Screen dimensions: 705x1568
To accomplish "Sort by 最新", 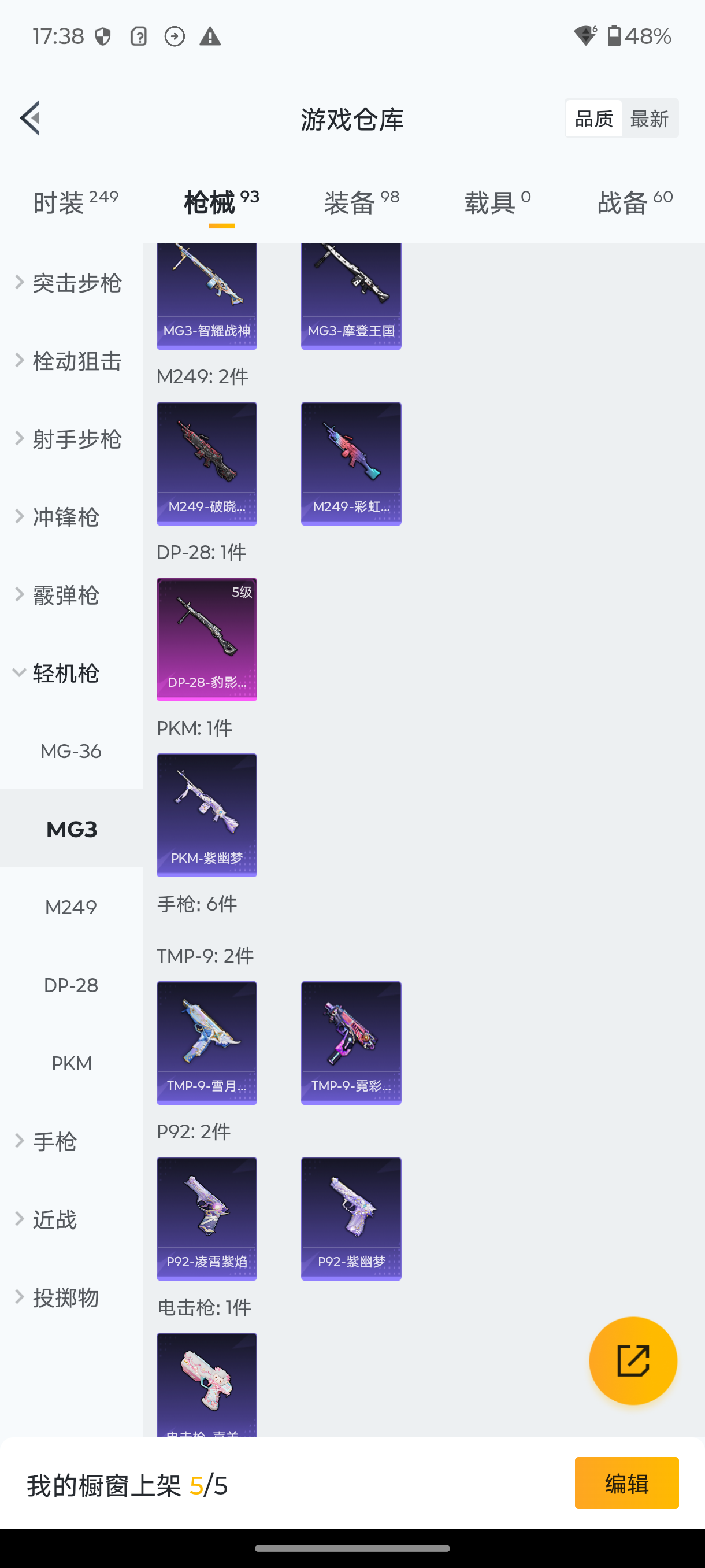I will pos(649,119).
